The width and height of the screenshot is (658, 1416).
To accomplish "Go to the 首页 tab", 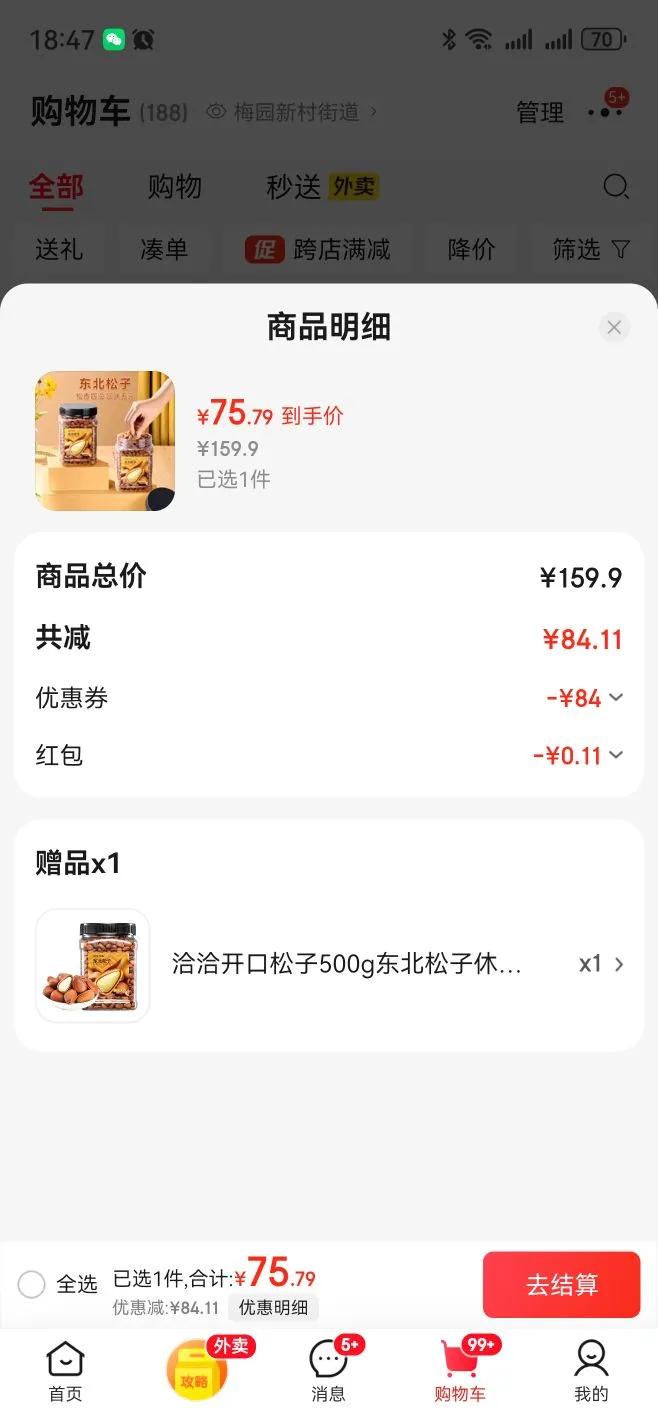I will [66, 1371].
